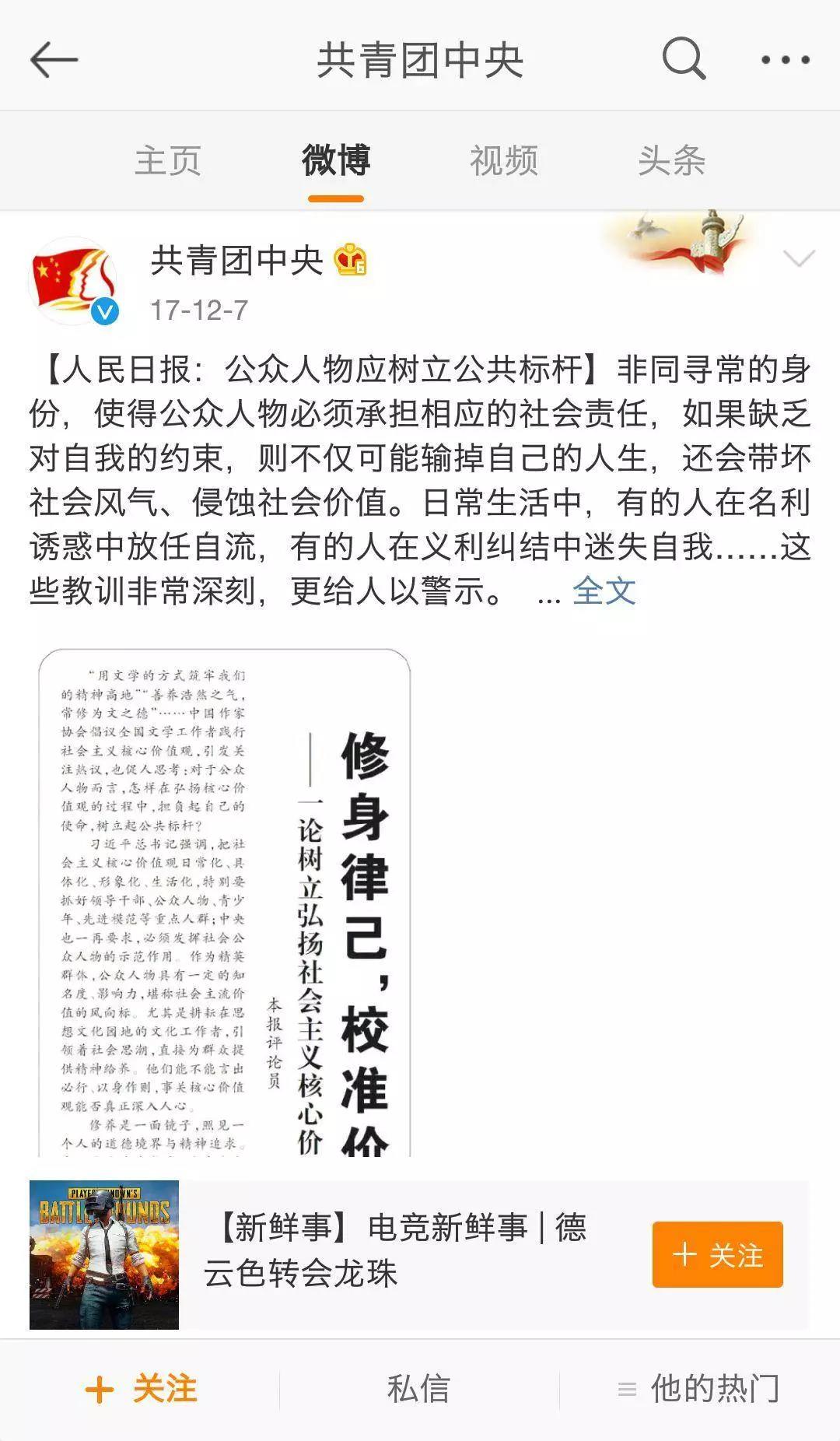Expand the post's chevron dropdown
The height and width of the screenshot is (1441, 840).
pyautogui.click(x=799, y=258)
